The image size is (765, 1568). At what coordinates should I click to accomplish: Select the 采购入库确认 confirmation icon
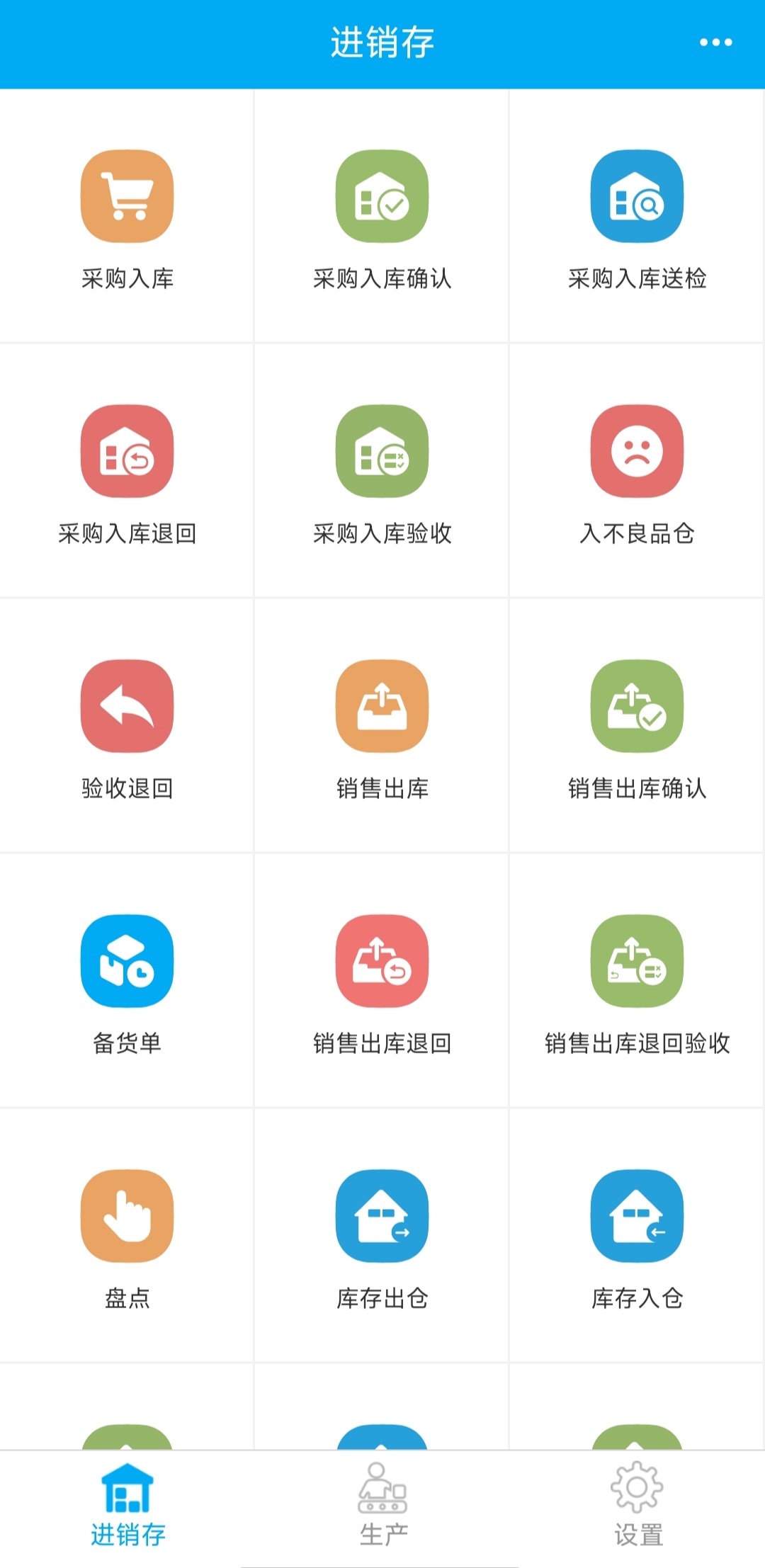pyautogui.click(x=382, y=197)
